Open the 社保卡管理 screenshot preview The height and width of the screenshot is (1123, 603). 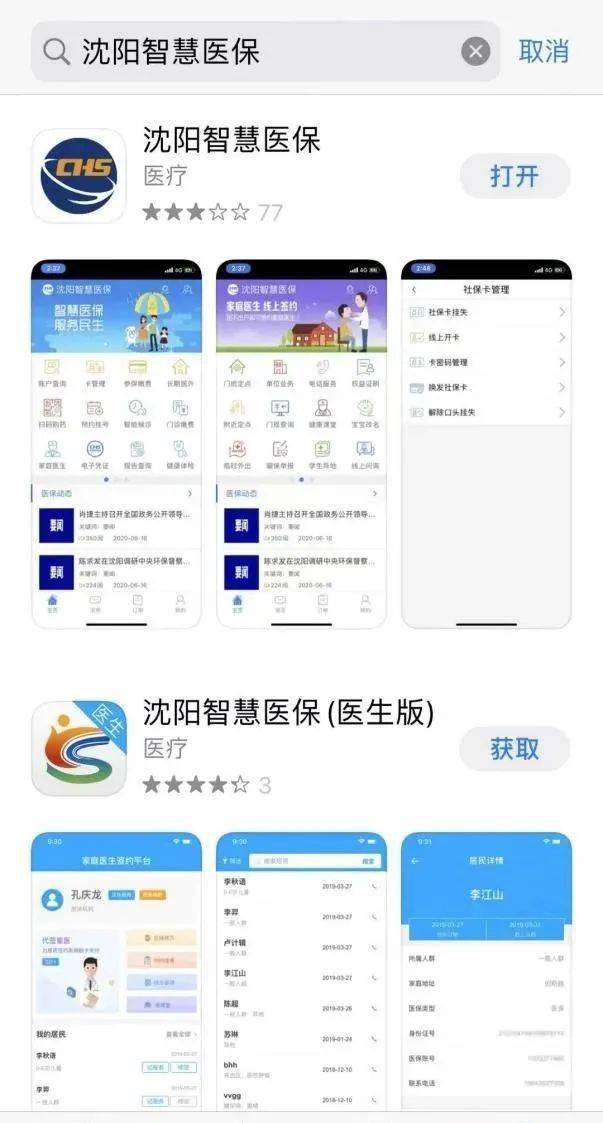(x=486, y=444)
